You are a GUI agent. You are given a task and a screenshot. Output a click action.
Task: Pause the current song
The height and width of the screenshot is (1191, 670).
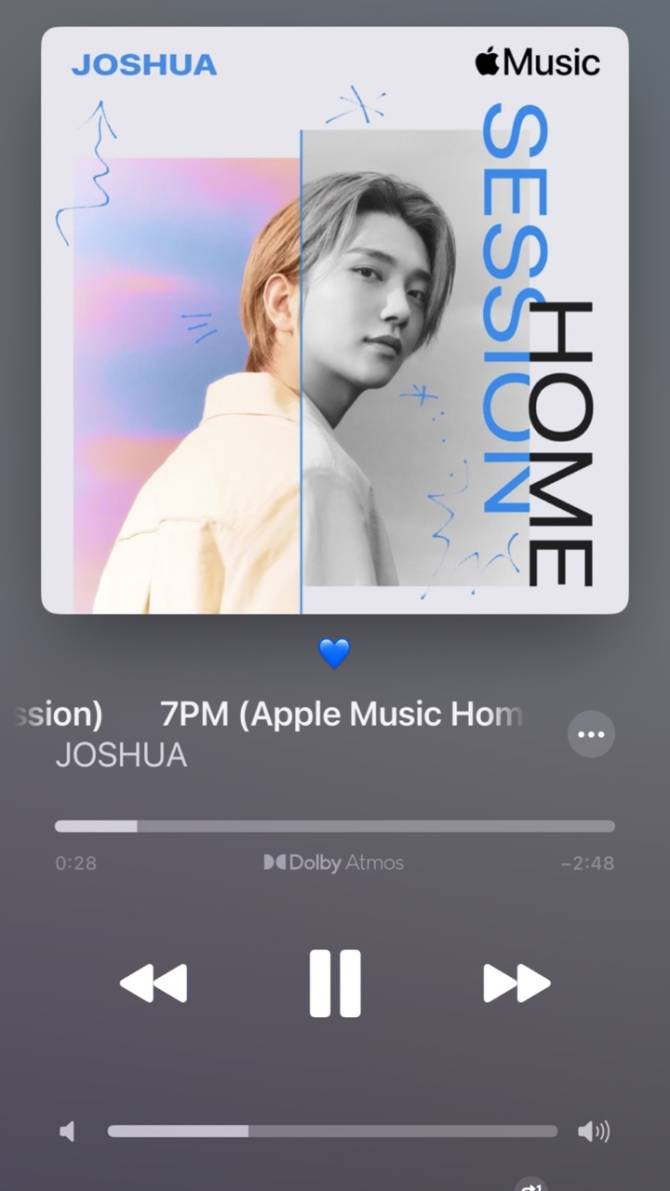(335, 983)
